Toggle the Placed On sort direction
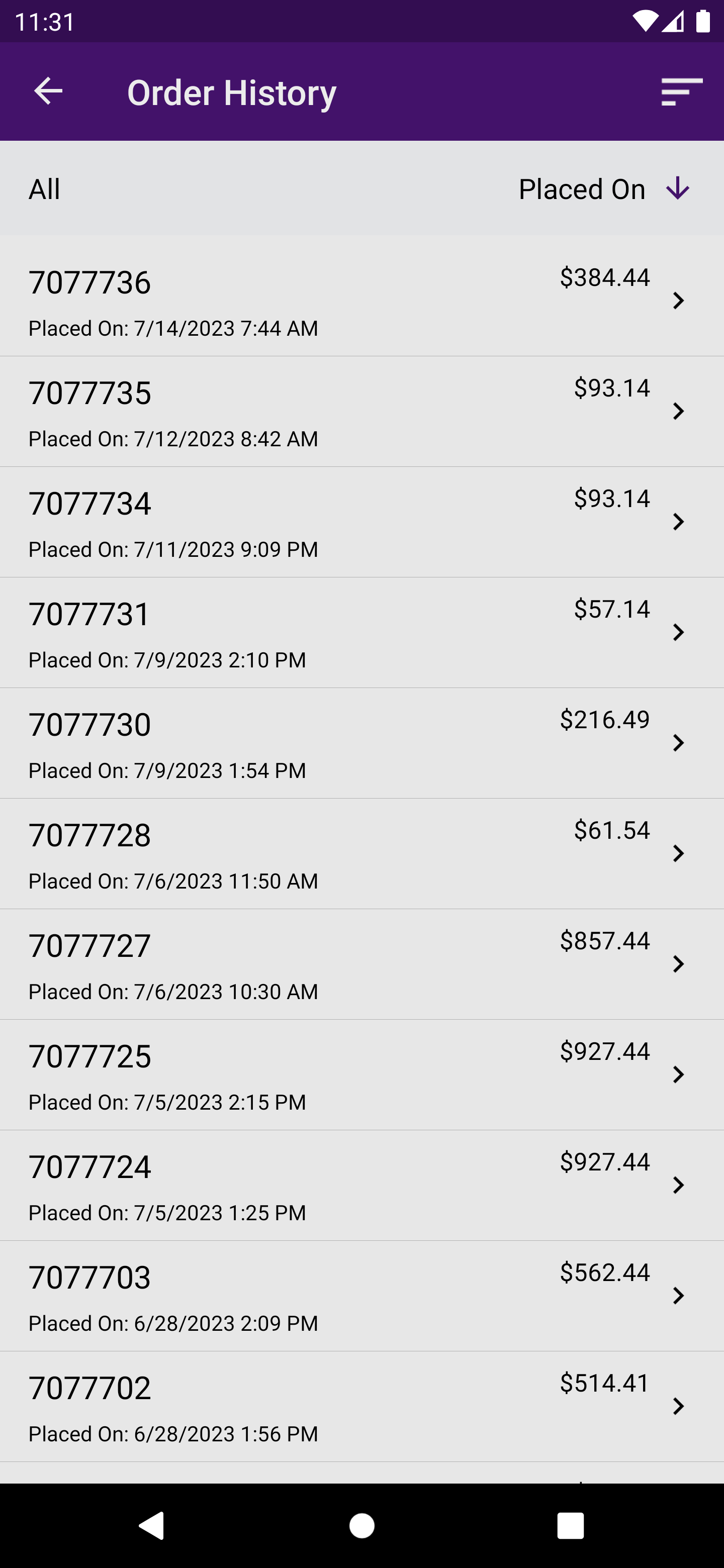This screenshot has width=724, height=1568. tap(677, 189)
